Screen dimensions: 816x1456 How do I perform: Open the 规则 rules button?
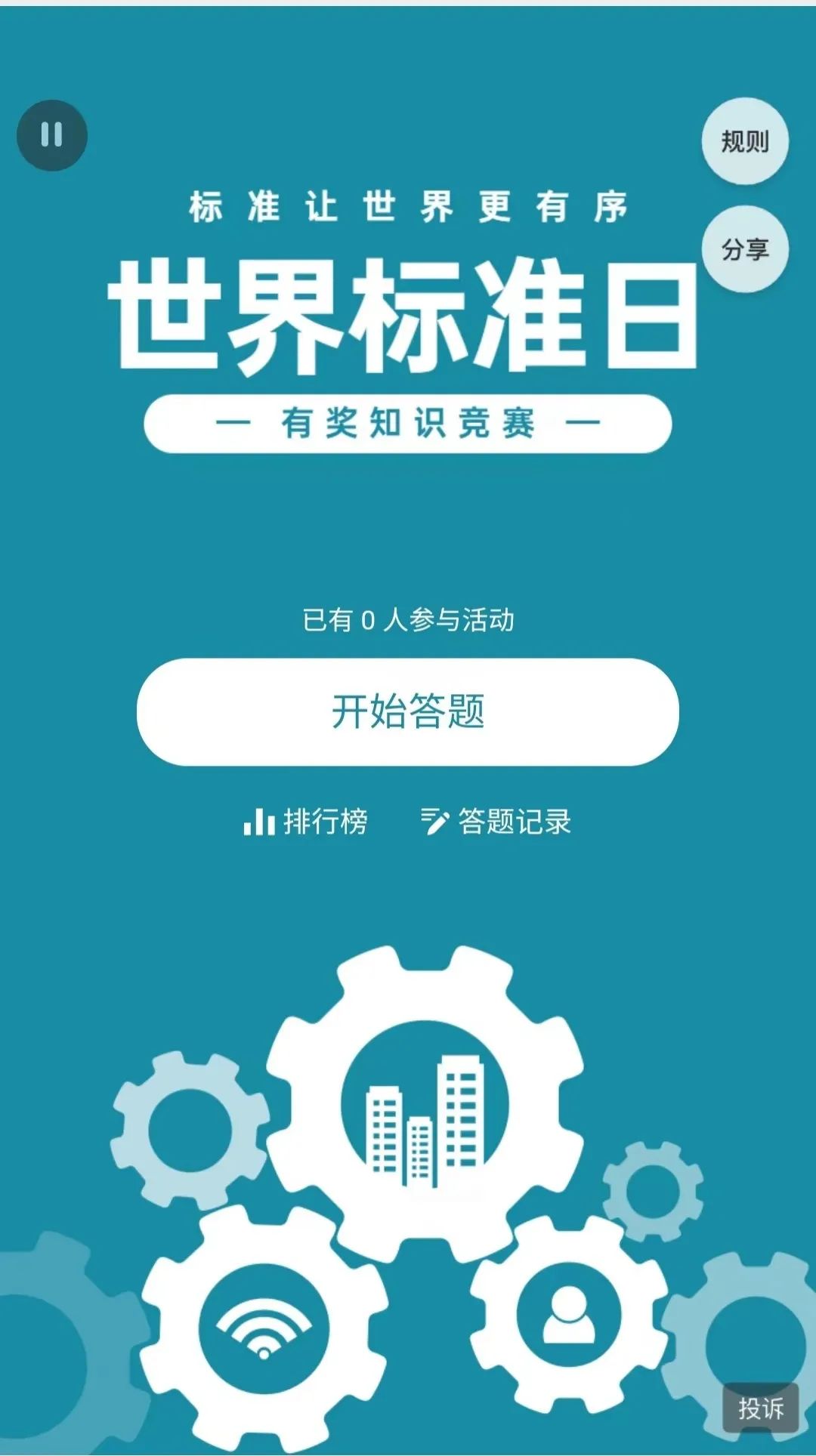[745, 141]
